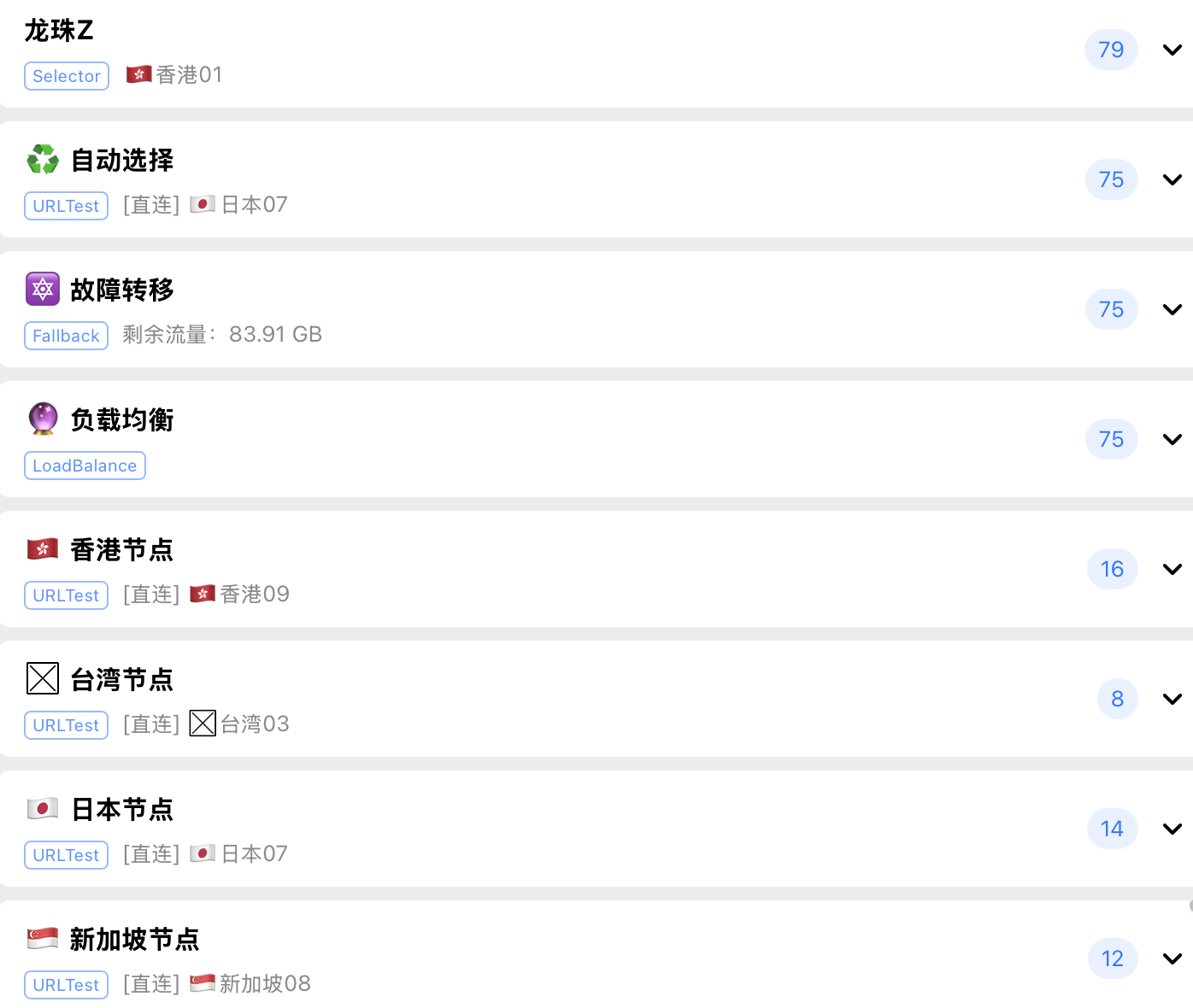Tap the 14 badge on 日本节点
This screenshot has height=1008, width=1193.
coord(1112,829)
